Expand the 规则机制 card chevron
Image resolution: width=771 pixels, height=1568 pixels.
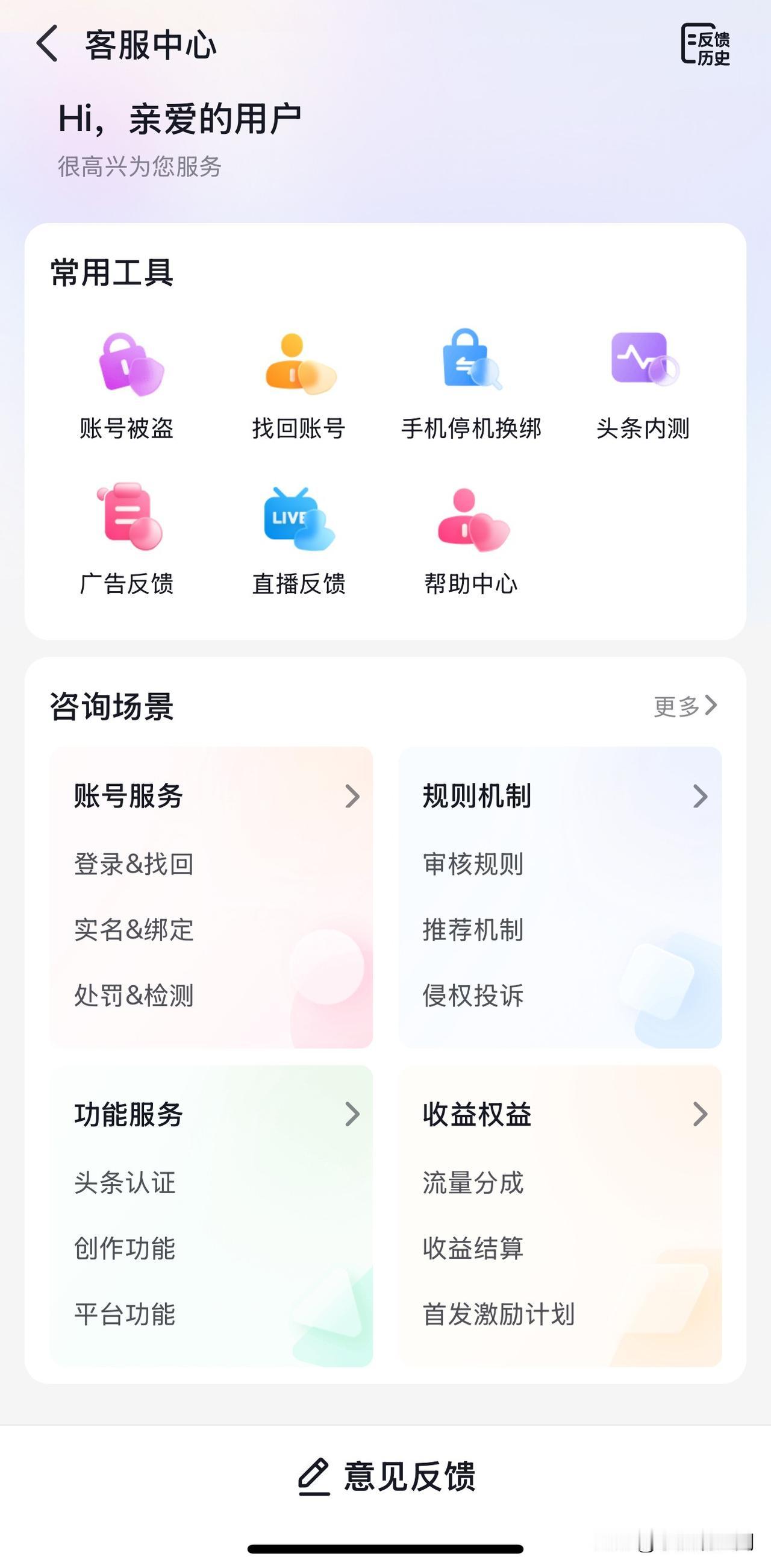pyautogui.click(x=699, y=797)
